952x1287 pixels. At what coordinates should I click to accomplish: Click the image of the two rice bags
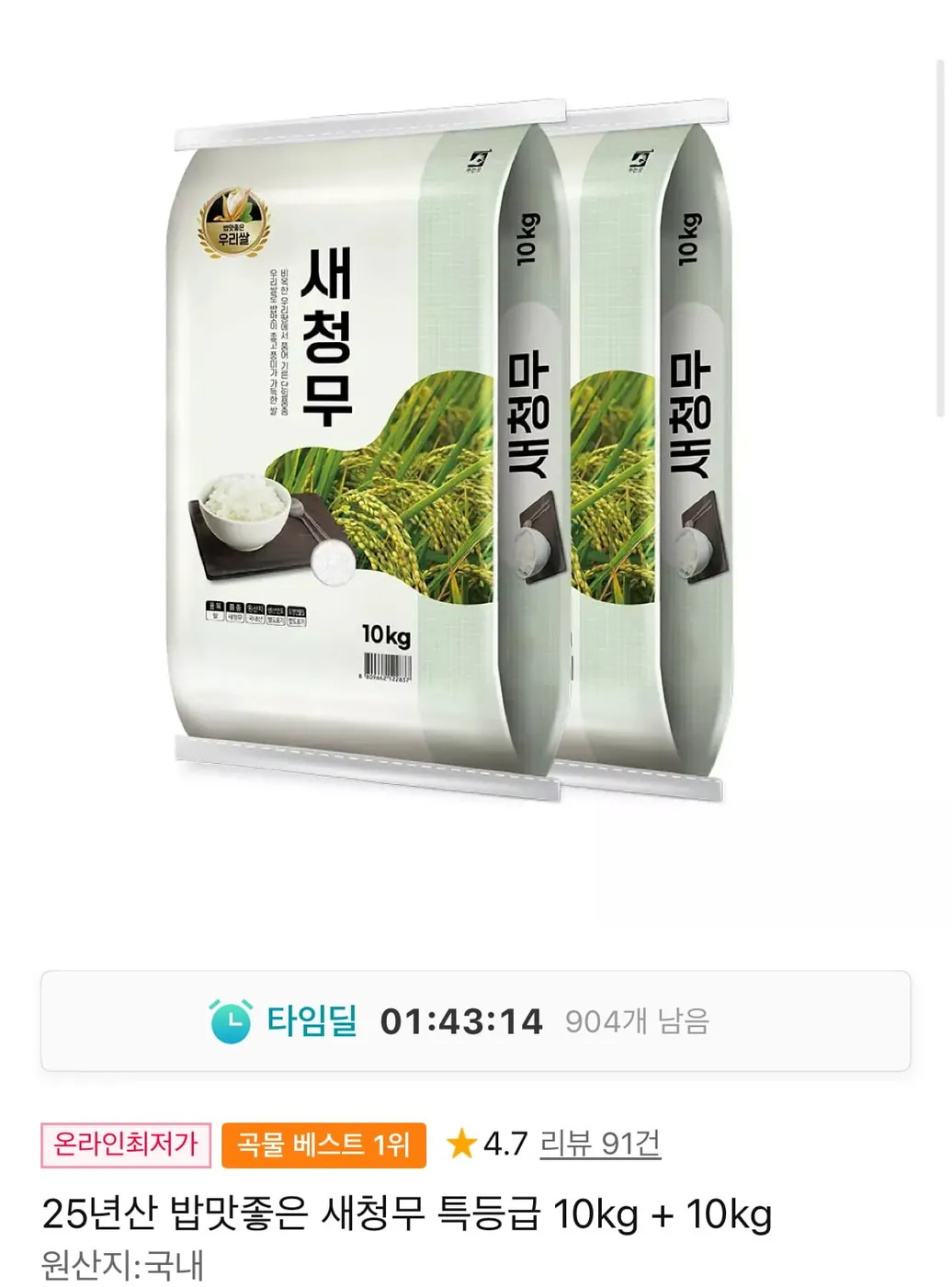(441, 441)
